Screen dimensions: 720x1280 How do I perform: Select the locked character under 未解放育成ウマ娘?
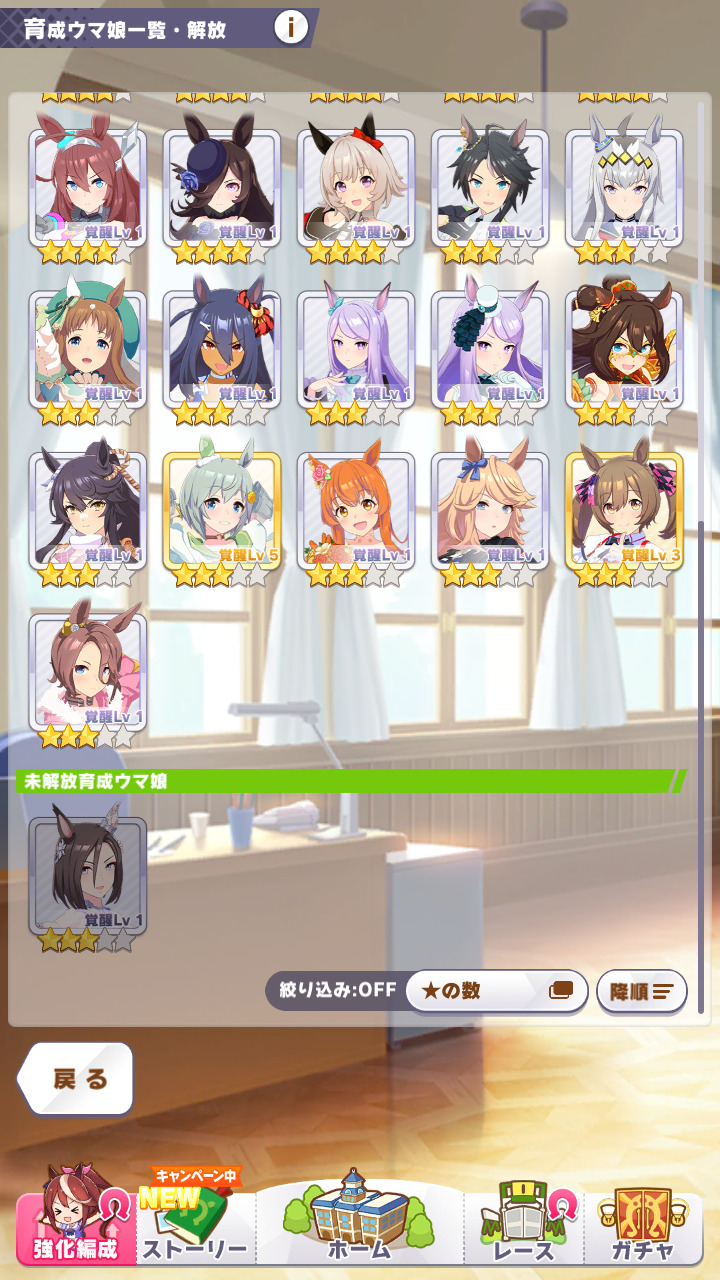tap(88, 877)
